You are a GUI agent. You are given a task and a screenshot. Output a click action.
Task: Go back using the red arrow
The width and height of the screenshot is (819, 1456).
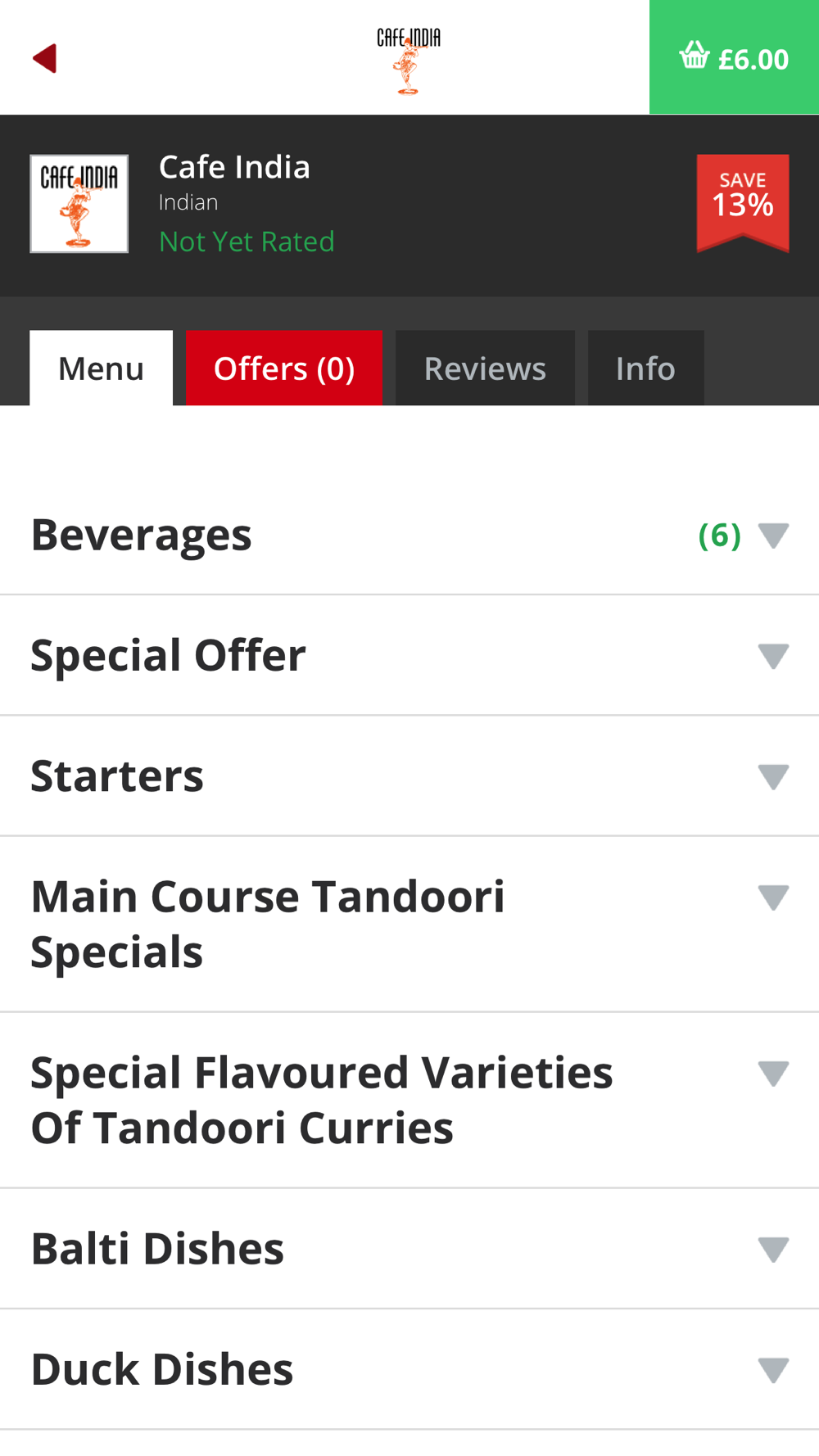(x=44, y=58)
